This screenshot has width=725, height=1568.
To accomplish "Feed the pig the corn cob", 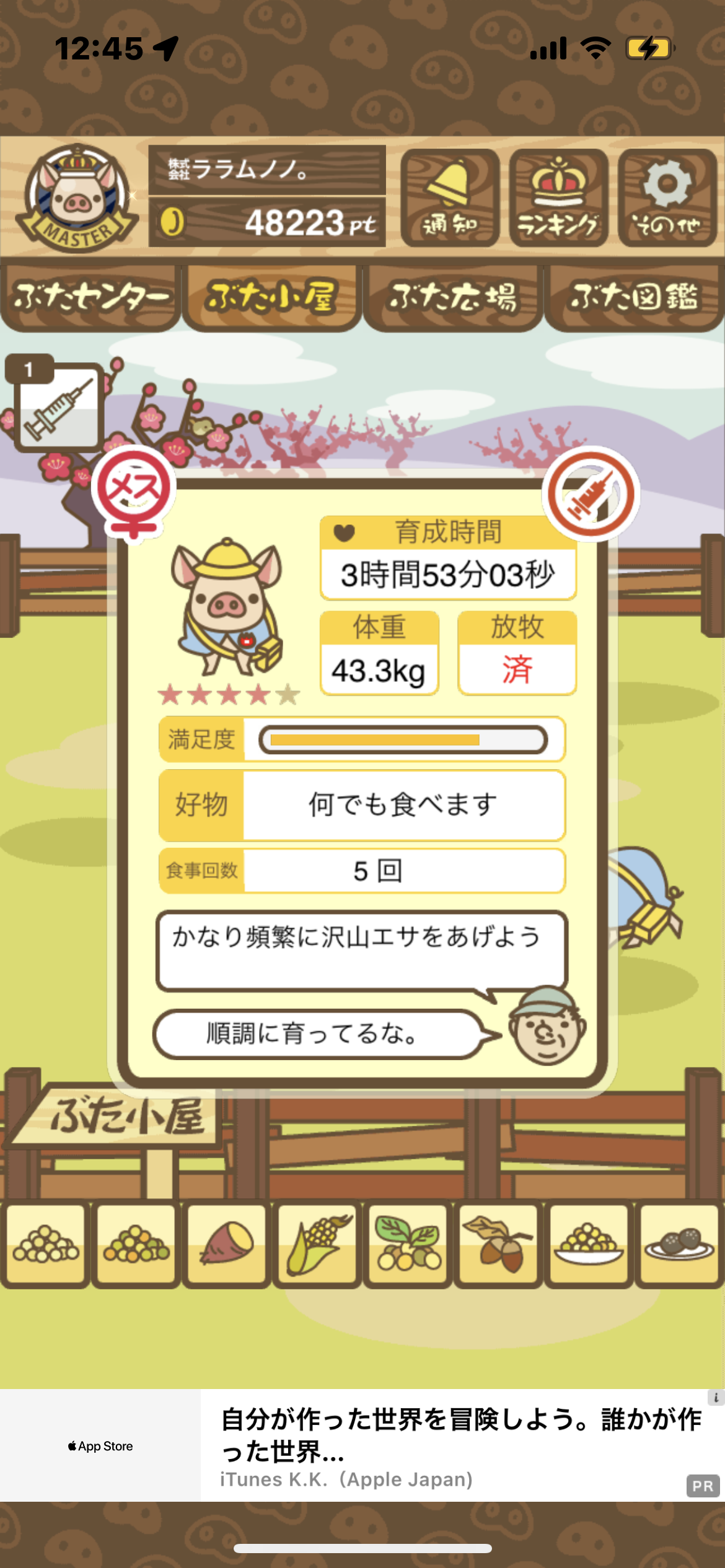I will pos(317,1244).
